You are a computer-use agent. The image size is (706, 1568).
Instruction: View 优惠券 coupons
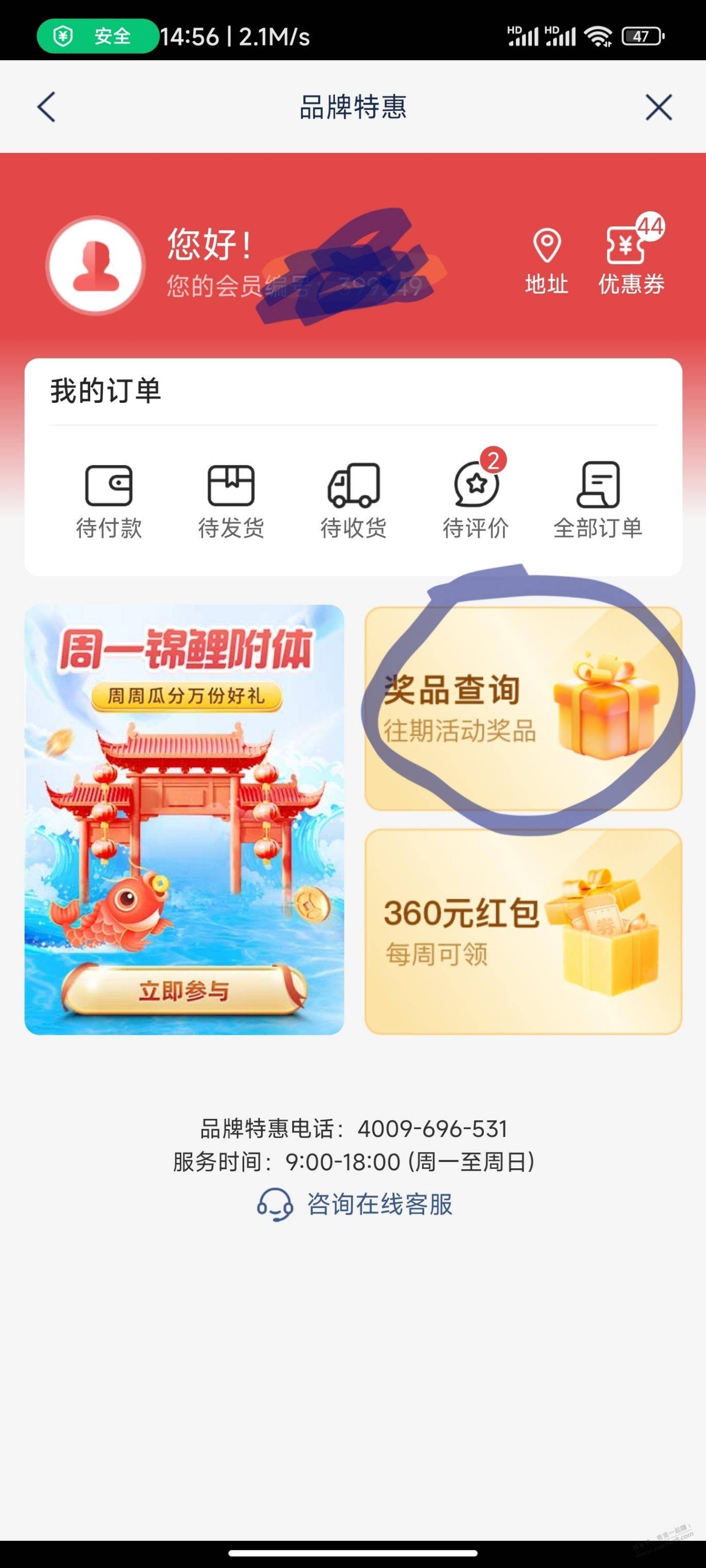click(630, 262)
